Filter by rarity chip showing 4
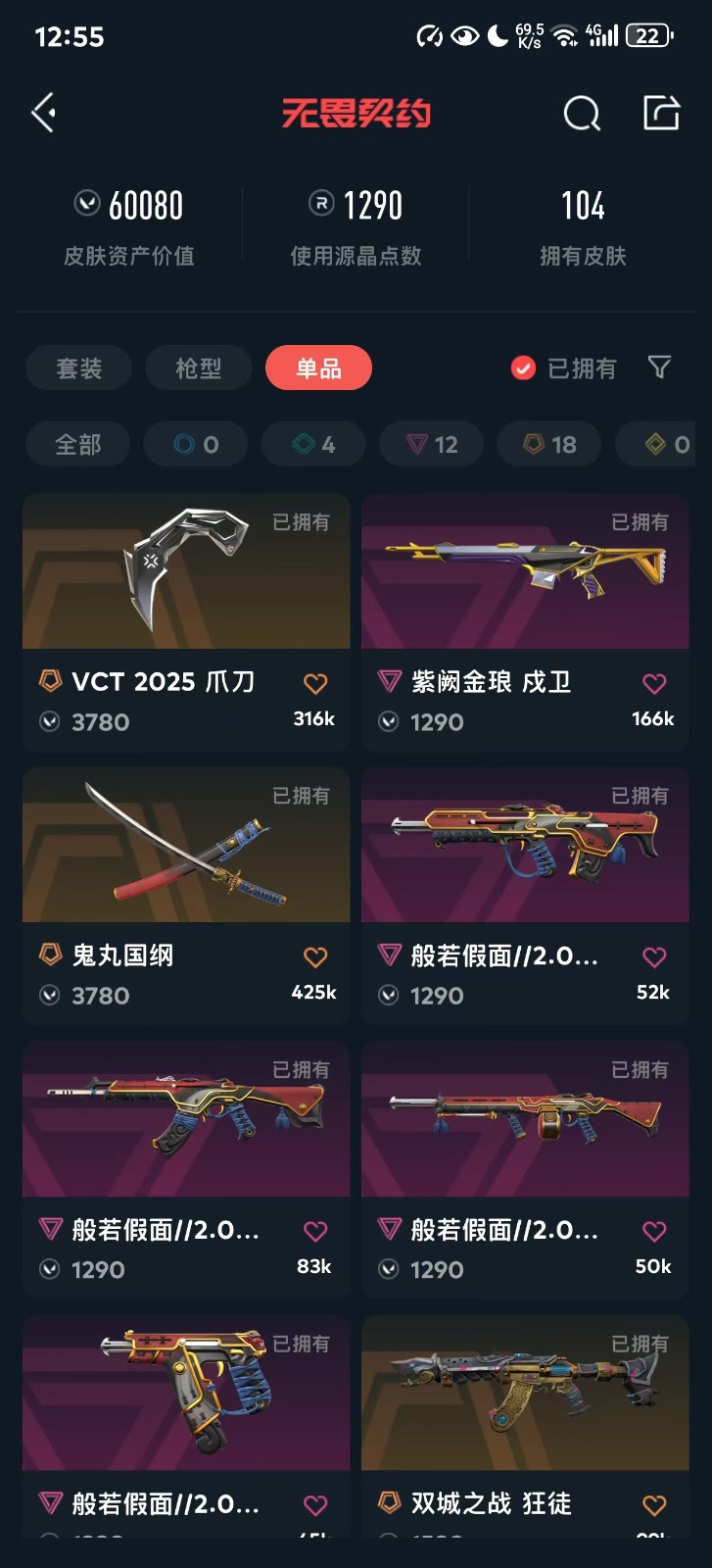 click(x=313, y=445)
